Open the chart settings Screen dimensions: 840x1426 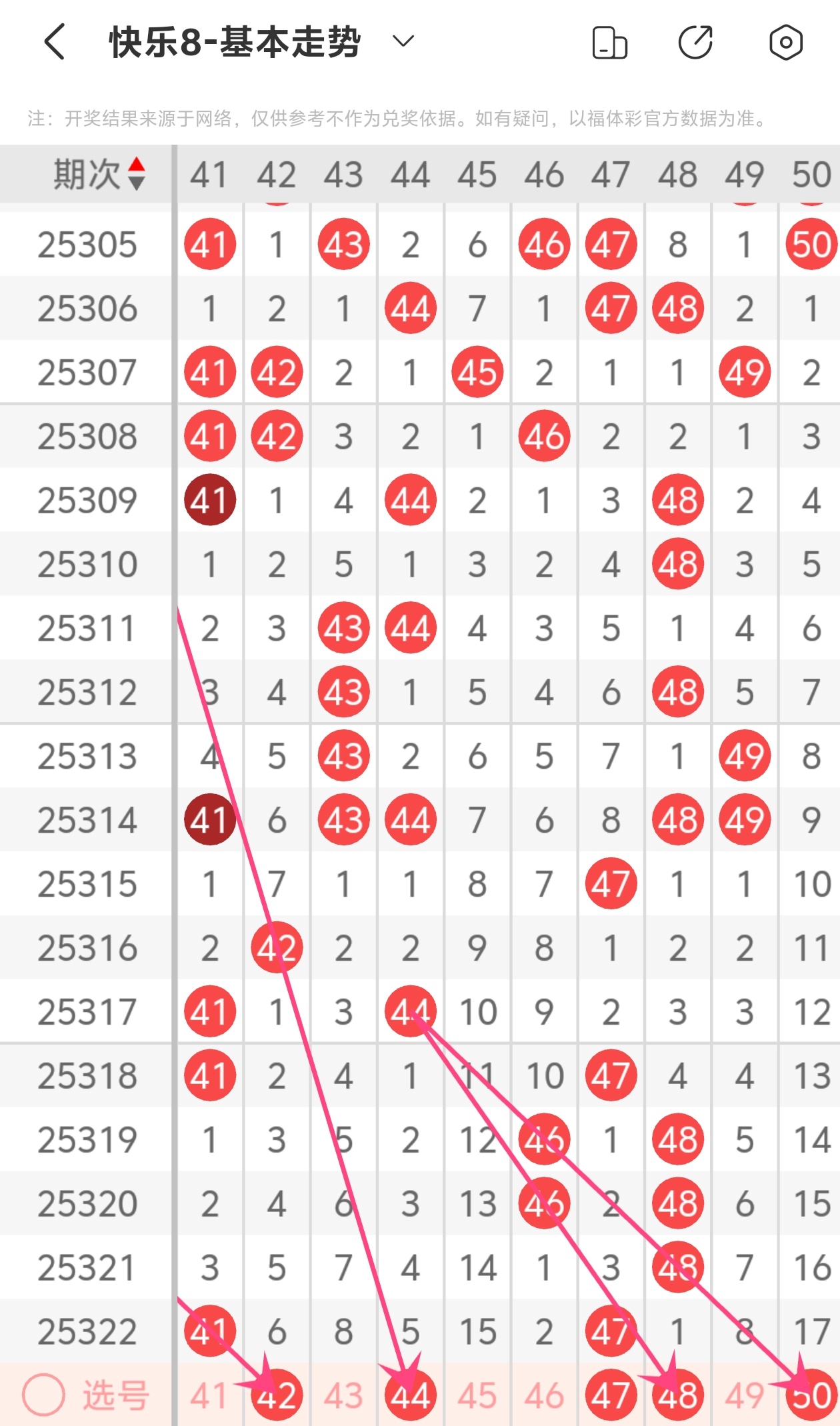[x=785, y=43]
